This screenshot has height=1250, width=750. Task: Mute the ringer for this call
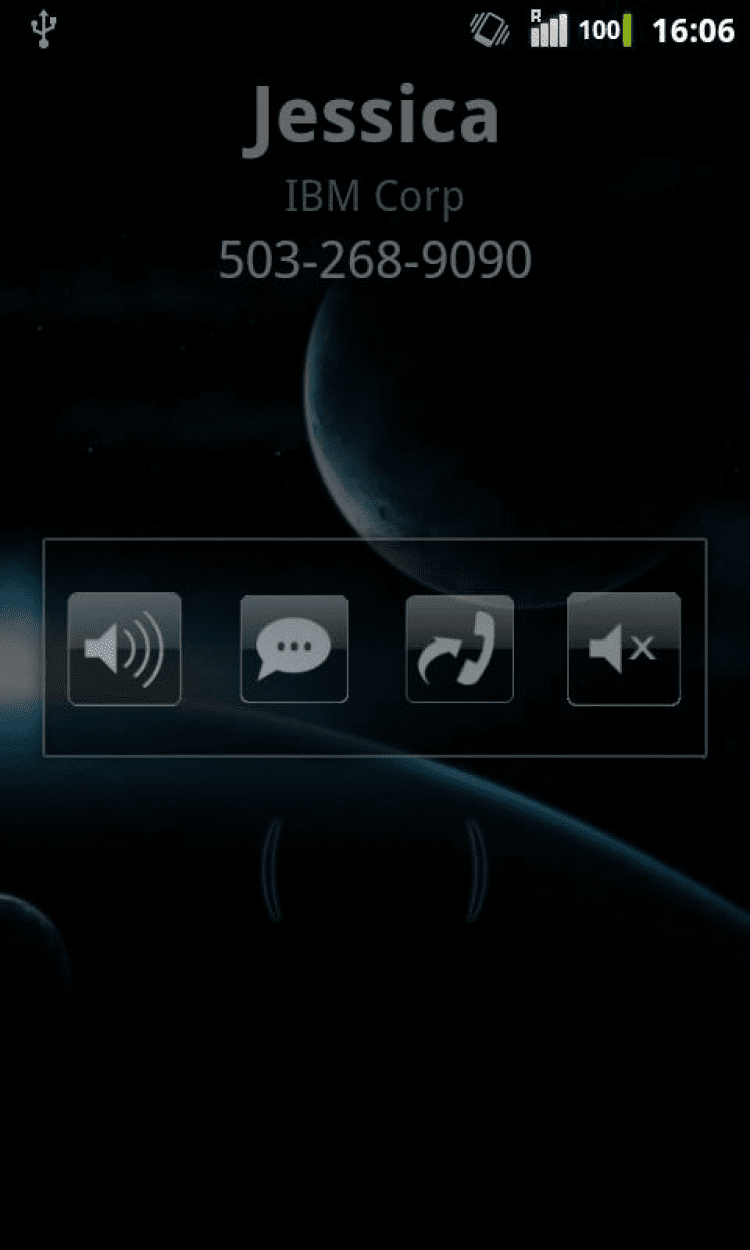point(623,648)
